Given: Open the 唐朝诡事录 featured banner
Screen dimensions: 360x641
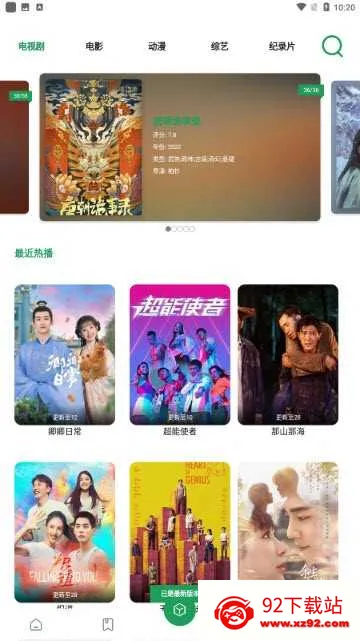Looking at the screenshot, I should point(180,147).
